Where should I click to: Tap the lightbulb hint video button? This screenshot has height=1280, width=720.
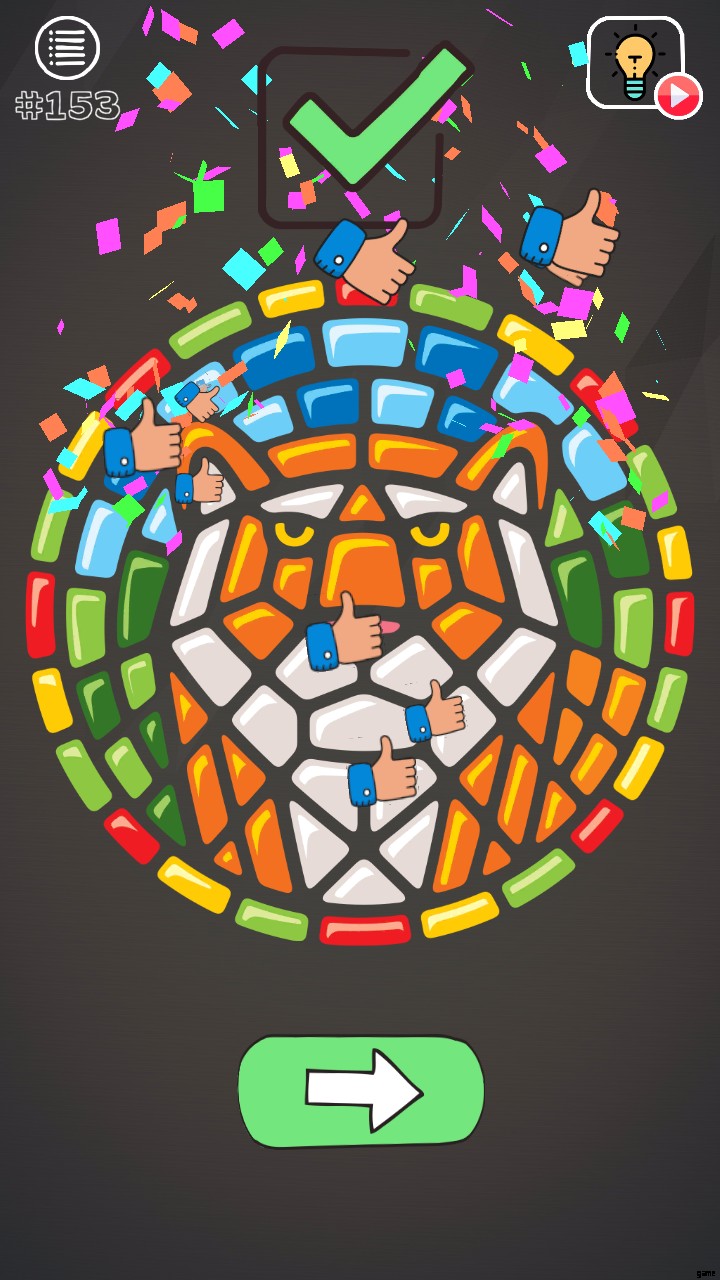640,66
